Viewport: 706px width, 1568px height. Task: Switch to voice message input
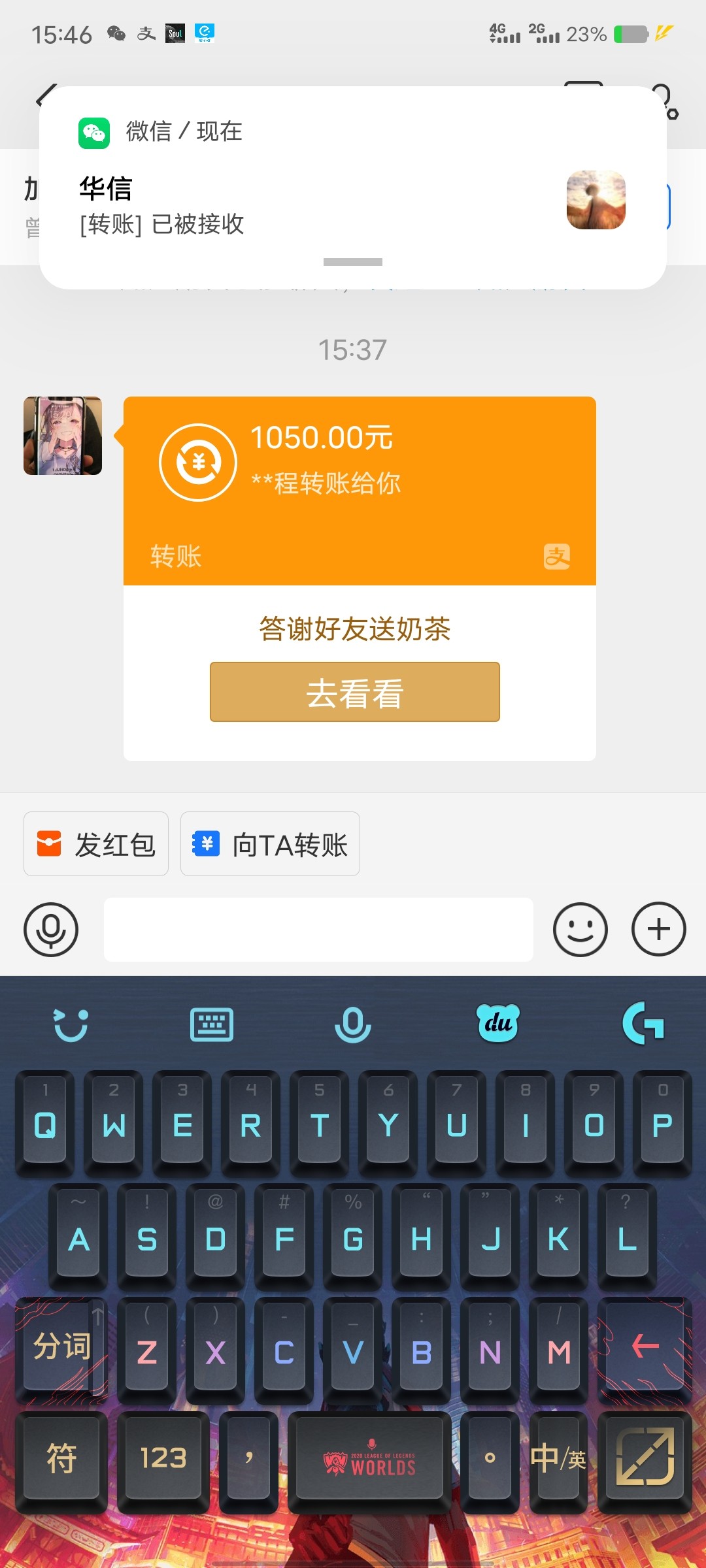pyautogui.click(x=51, y=929)
